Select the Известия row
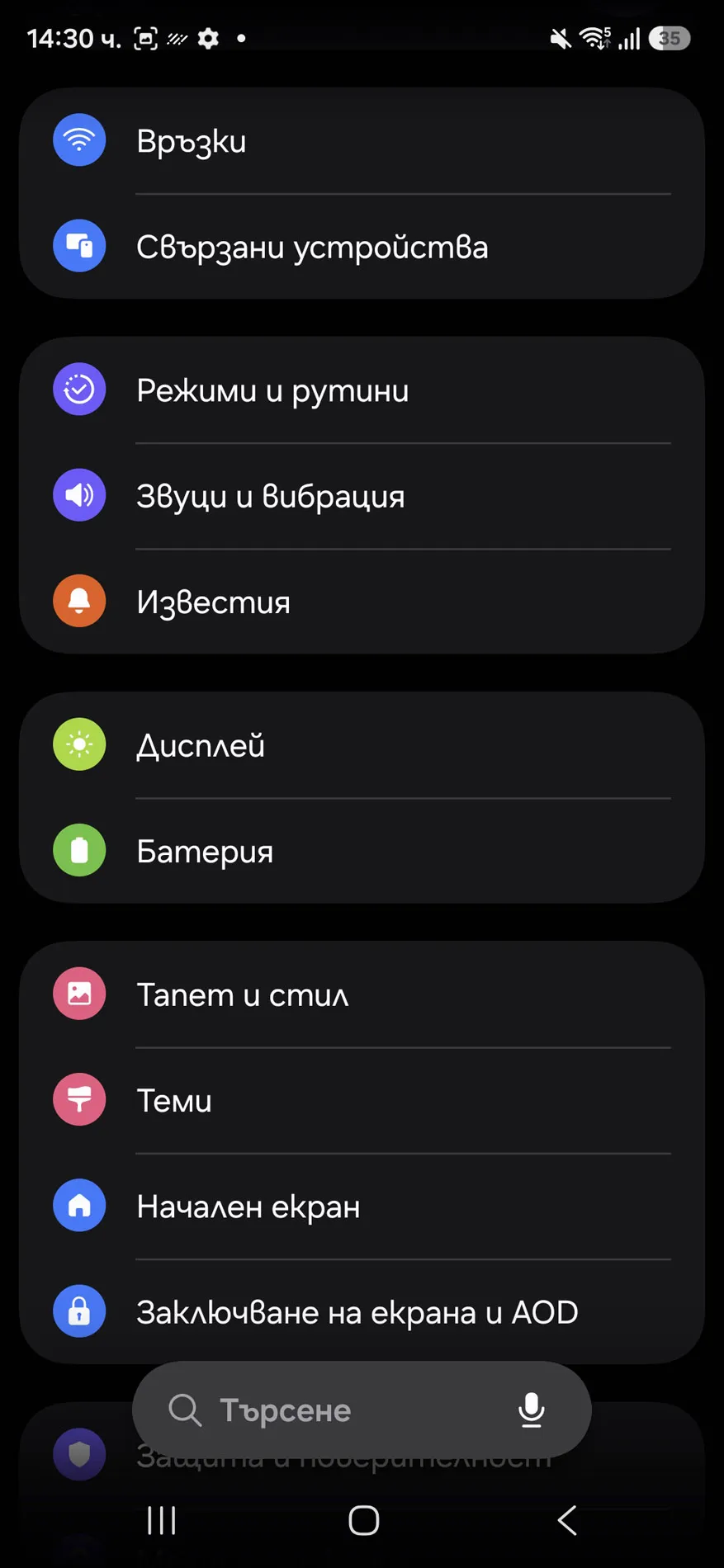 click(362, 602)
